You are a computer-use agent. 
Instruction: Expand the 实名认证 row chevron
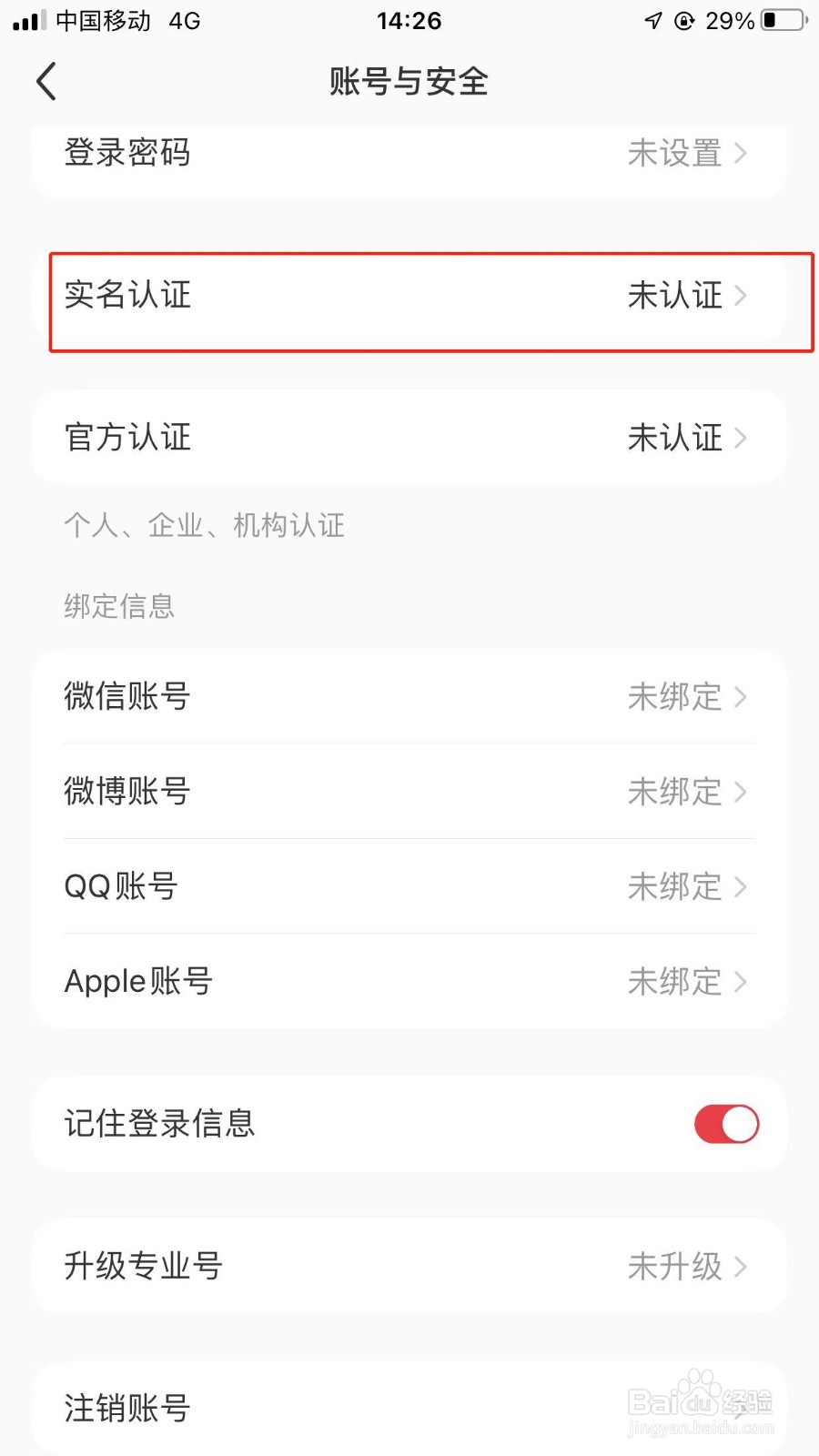point(743,296)
